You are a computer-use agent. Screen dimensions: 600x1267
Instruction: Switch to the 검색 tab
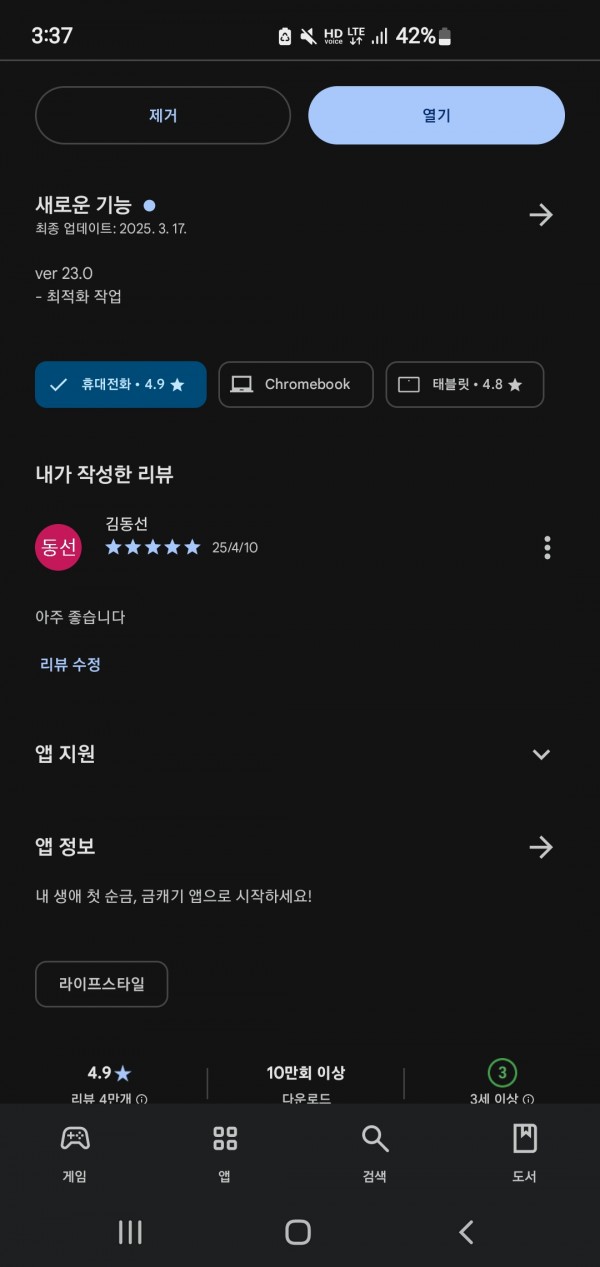coord(375,1153)
